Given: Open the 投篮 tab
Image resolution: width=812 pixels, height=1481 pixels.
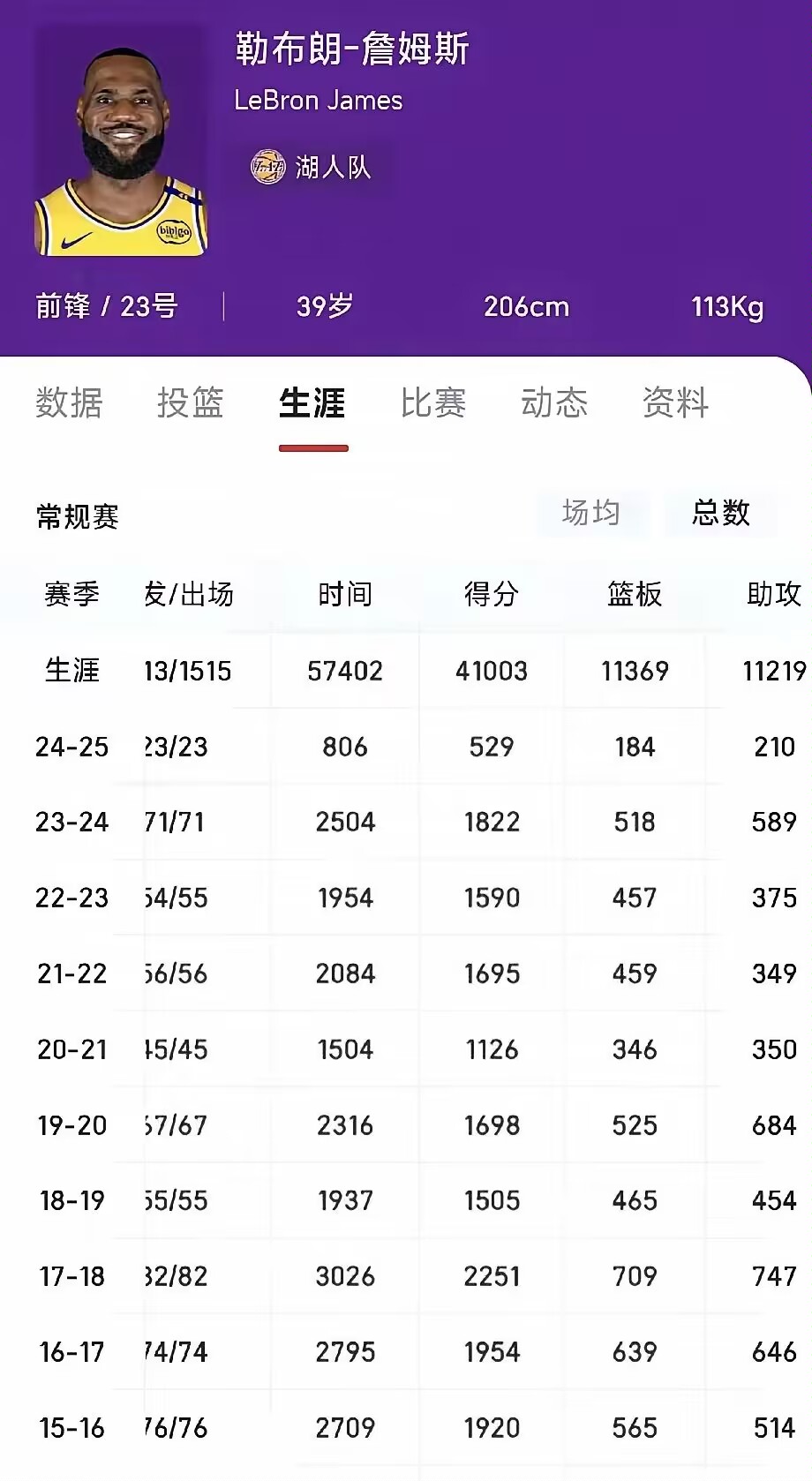Looking at the screenshot, I should tap(190, 403).
